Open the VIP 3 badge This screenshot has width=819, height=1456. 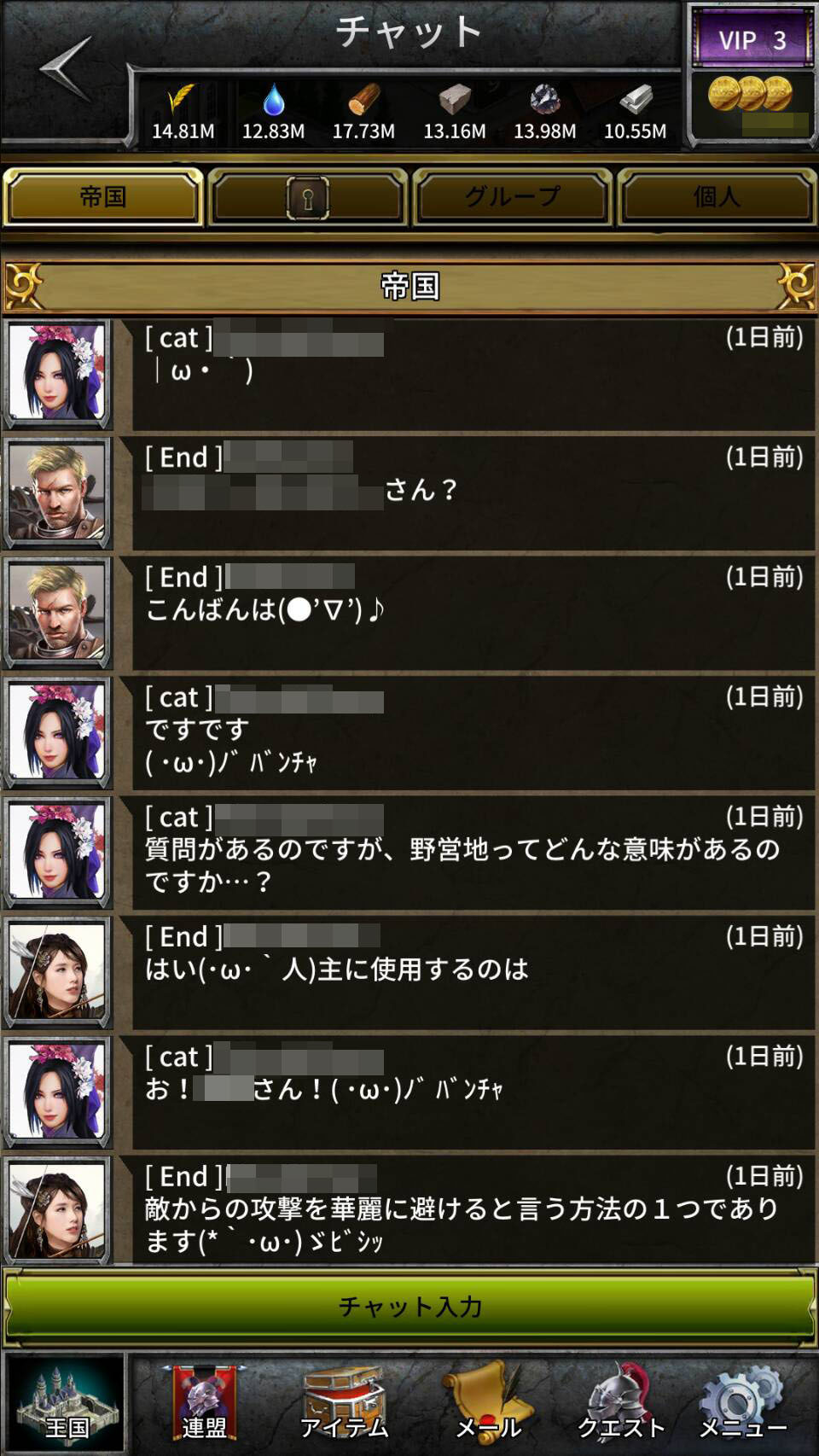coord(751,39)
